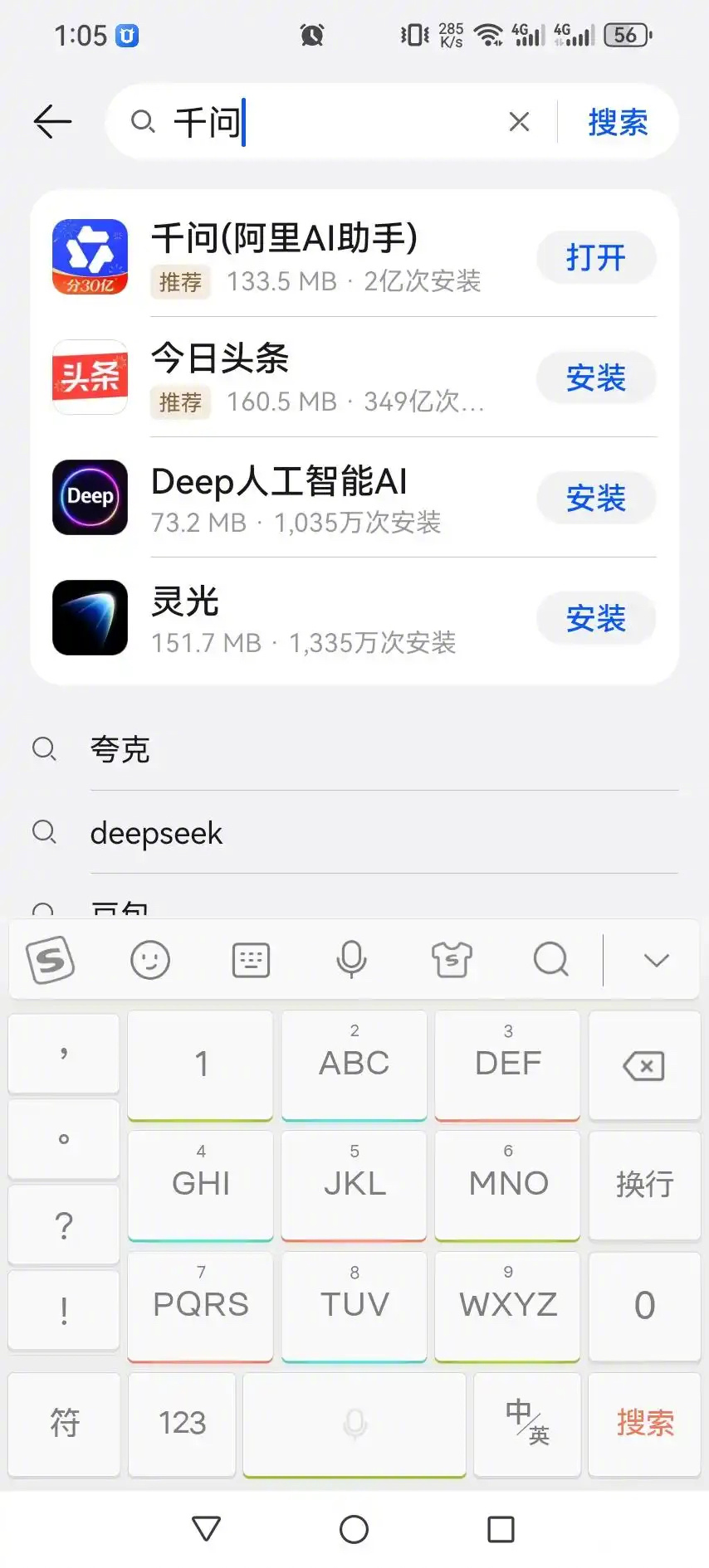This screenshot has height=1568, width=709.
Task: Open 千问(阿里AI助手) with the 打开 button
Action: [x=595, y=257]
